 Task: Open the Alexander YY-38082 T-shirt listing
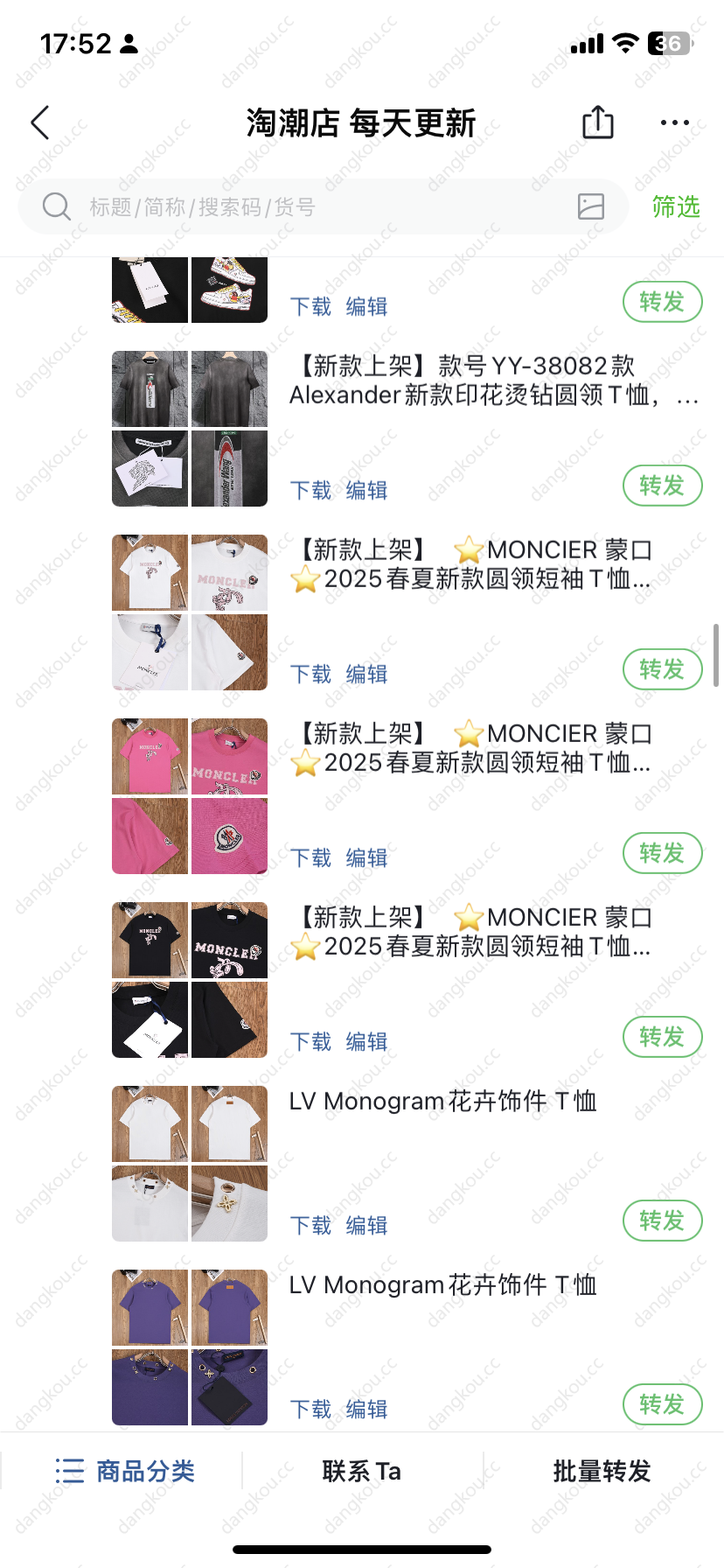point(494,381)
